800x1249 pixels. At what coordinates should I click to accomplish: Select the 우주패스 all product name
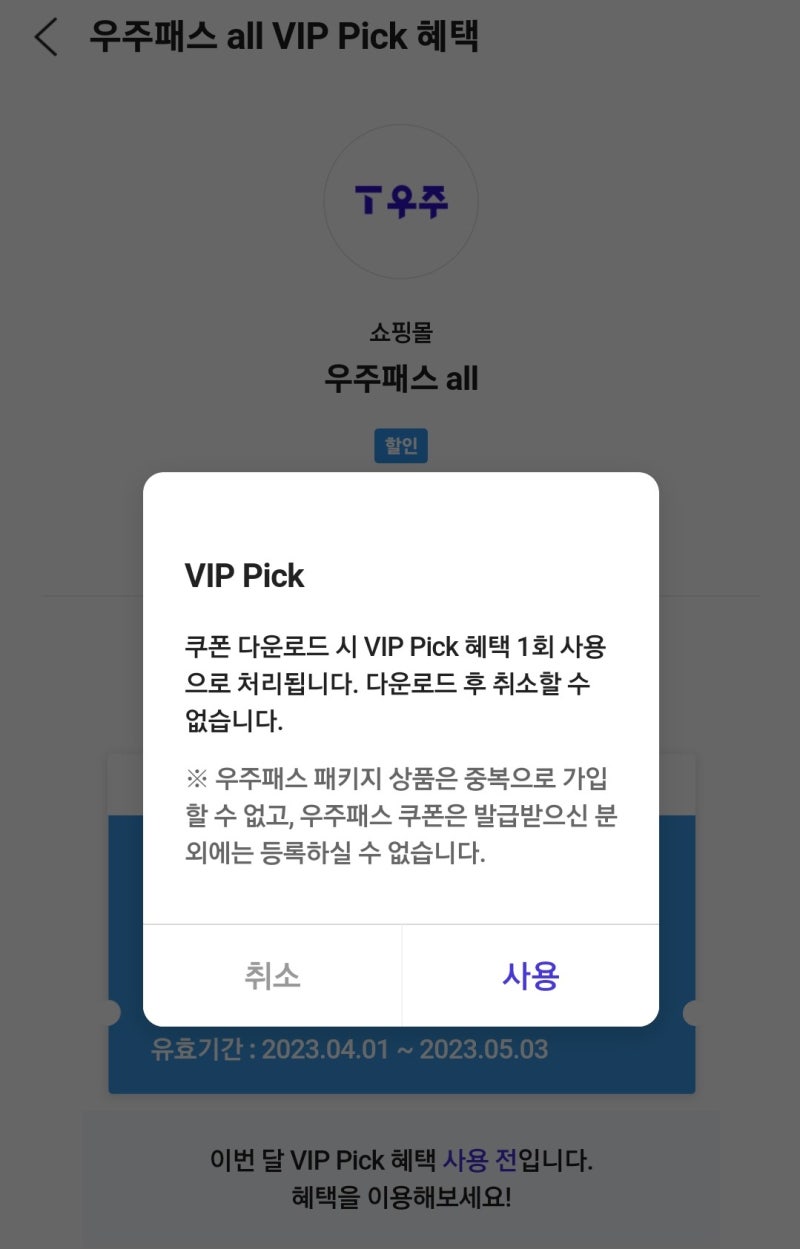[x=400, y=380]
